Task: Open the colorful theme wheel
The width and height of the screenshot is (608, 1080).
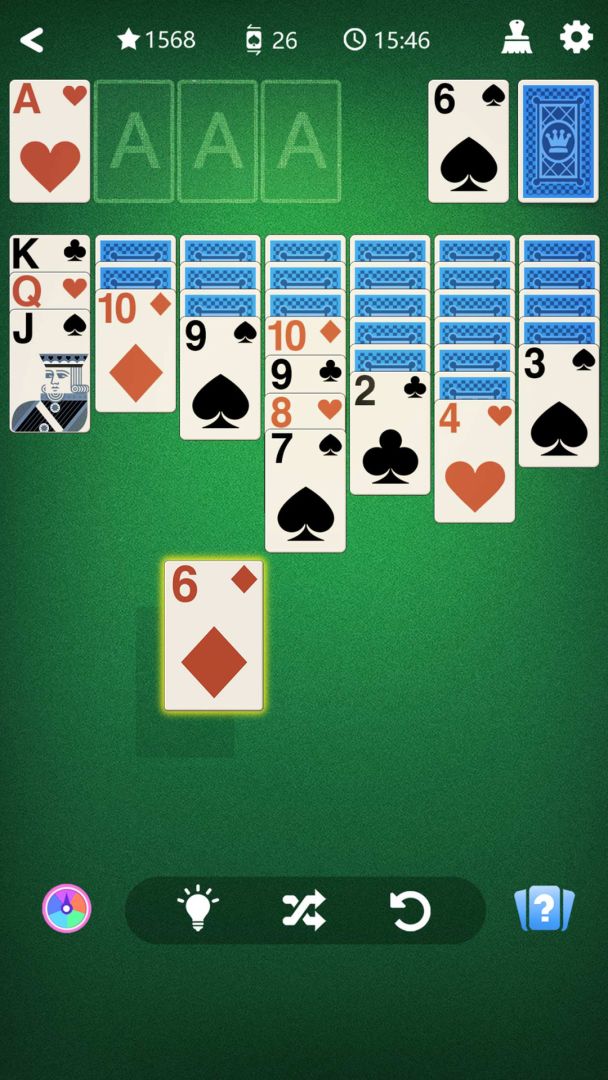Action: point(67,909)
